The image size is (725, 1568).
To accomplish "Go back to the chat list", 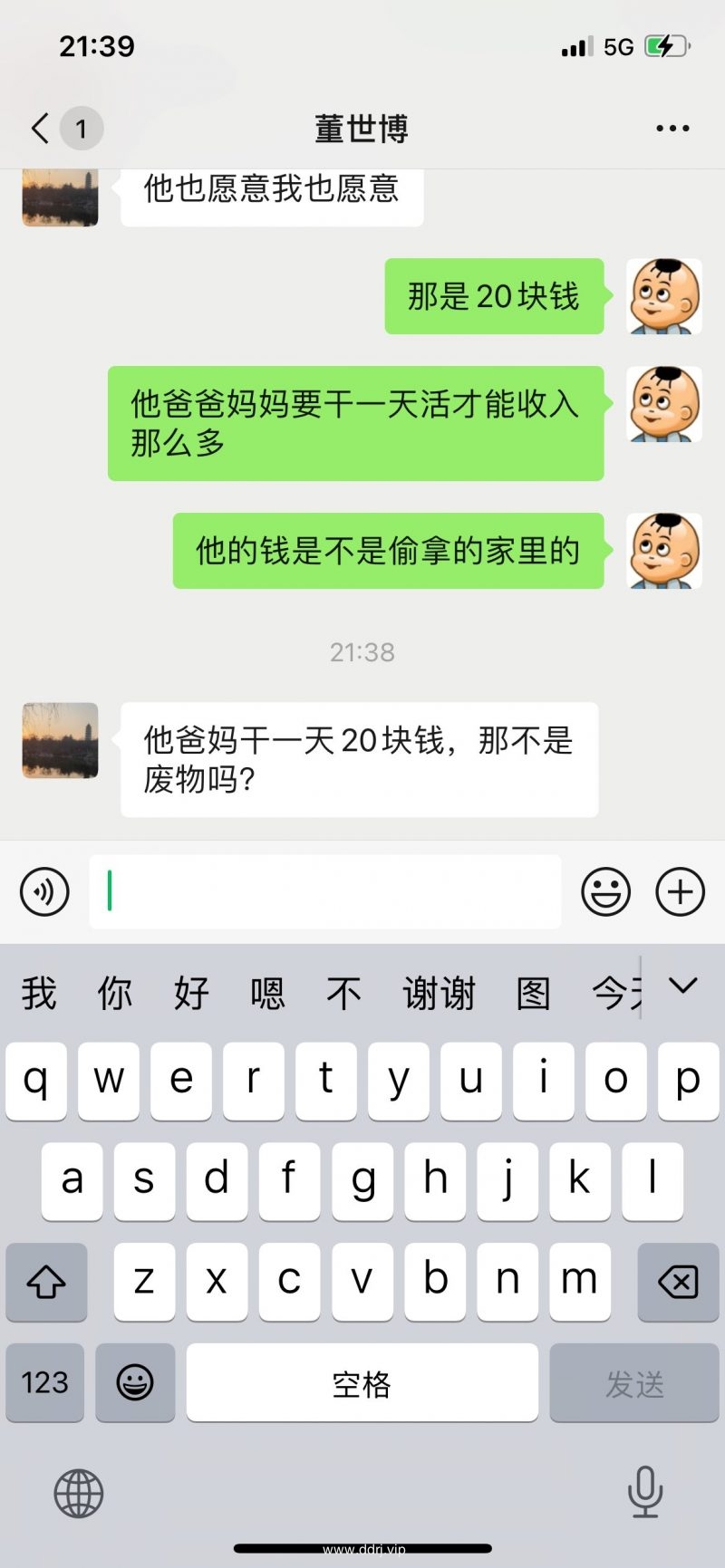I will click(x=41, y=129).
